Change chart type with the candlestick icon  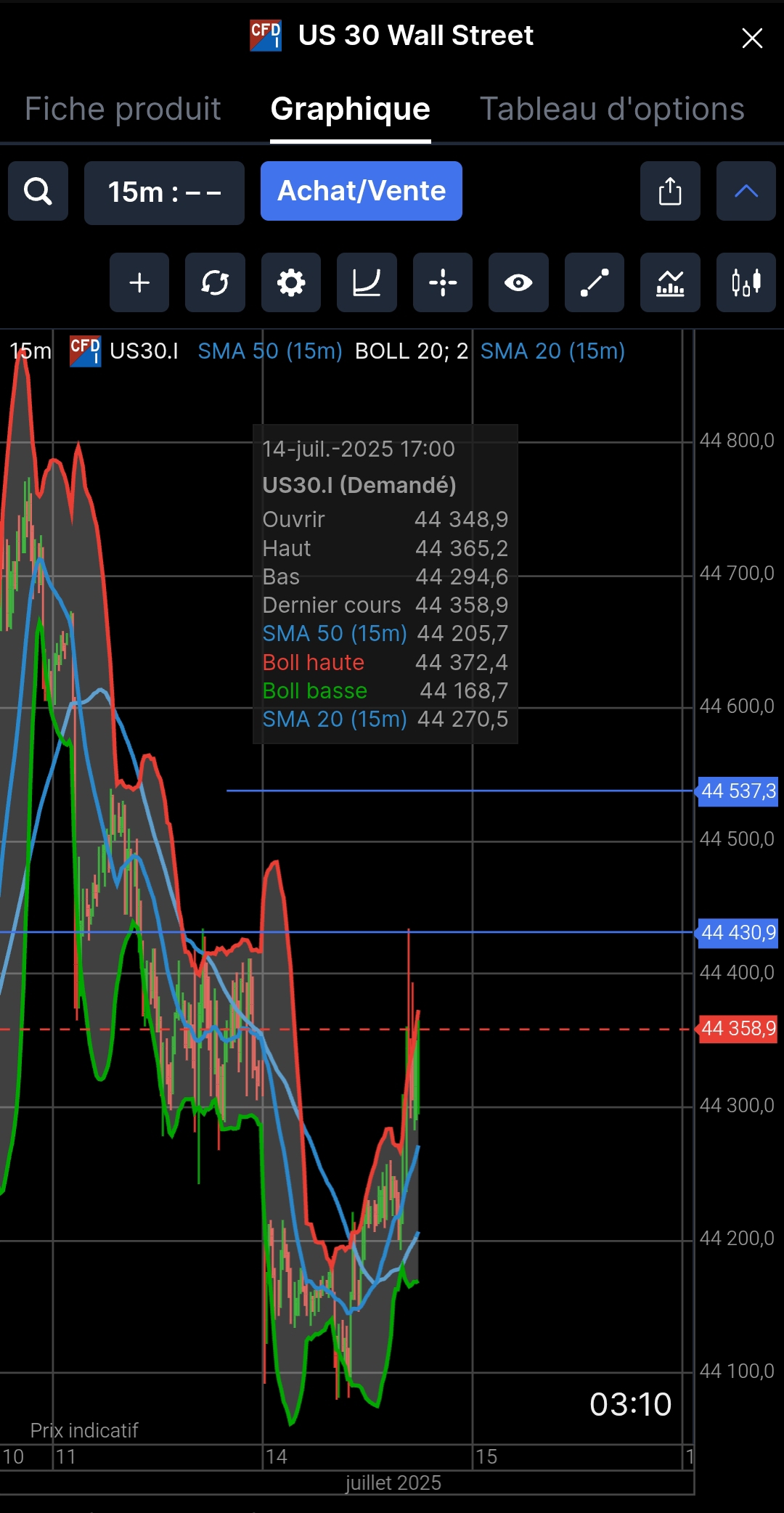coord(746,282)
